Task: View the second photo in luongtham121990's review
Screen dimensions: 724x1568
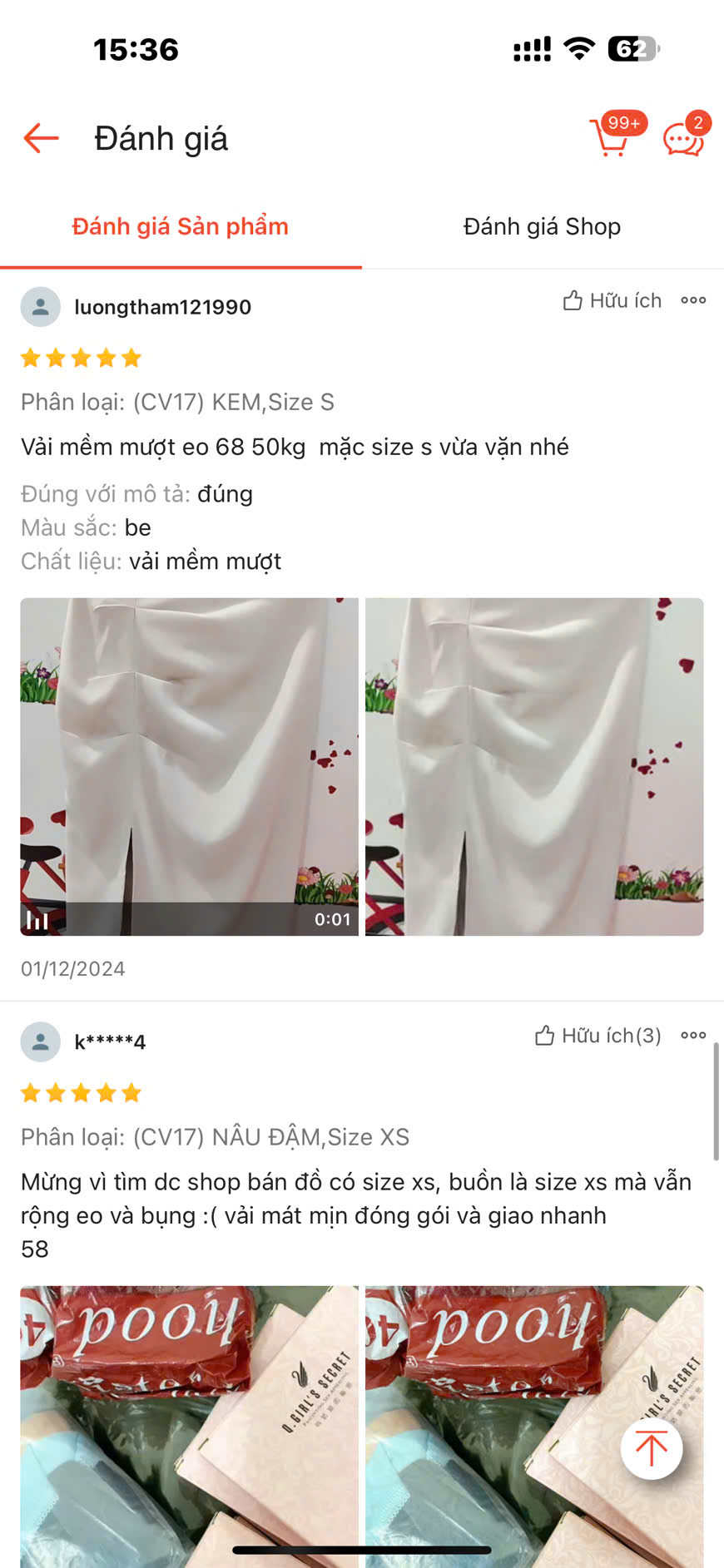Action: (534, 766)
